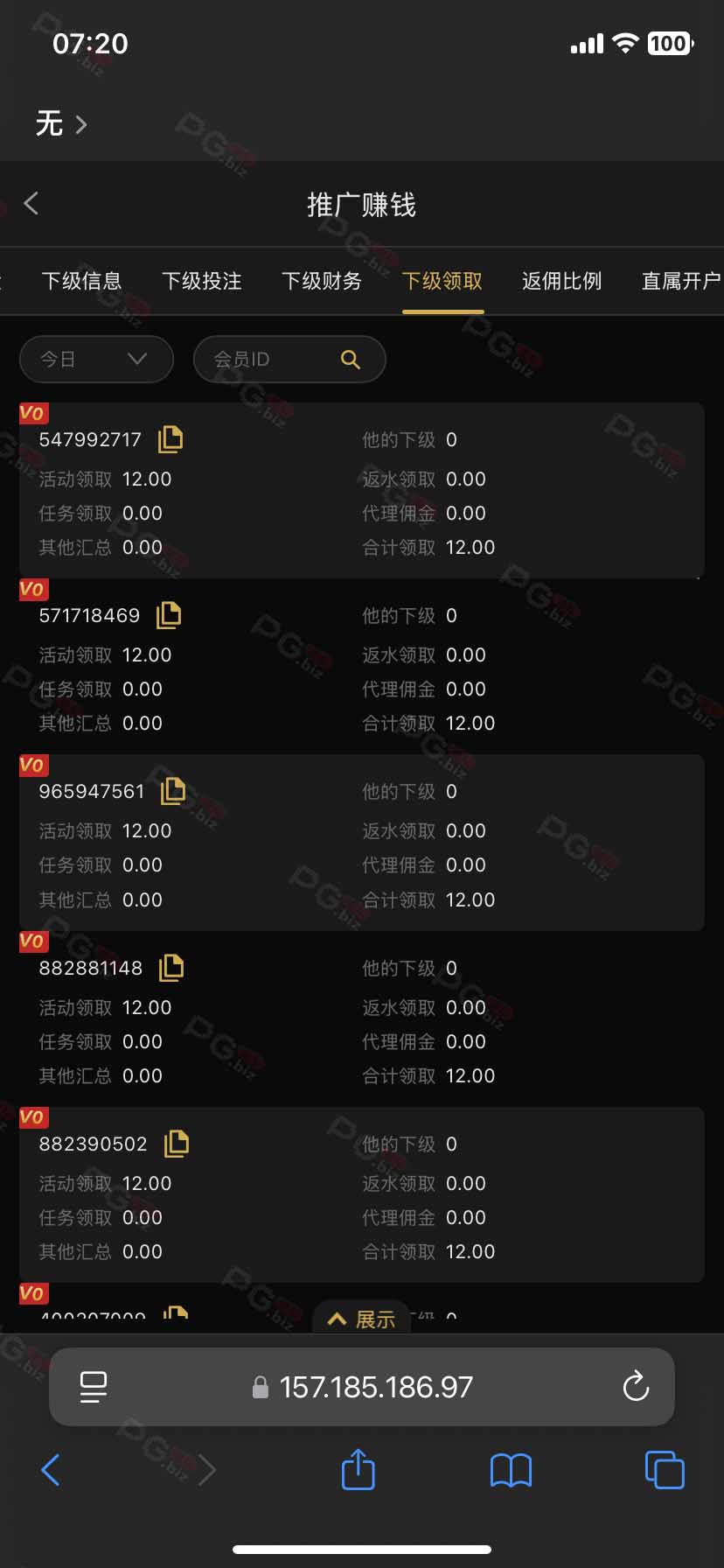This screenshot has width=724, height=1568.
Task: Enter a member ID in the 会员ID field
Action: (289, 359)
